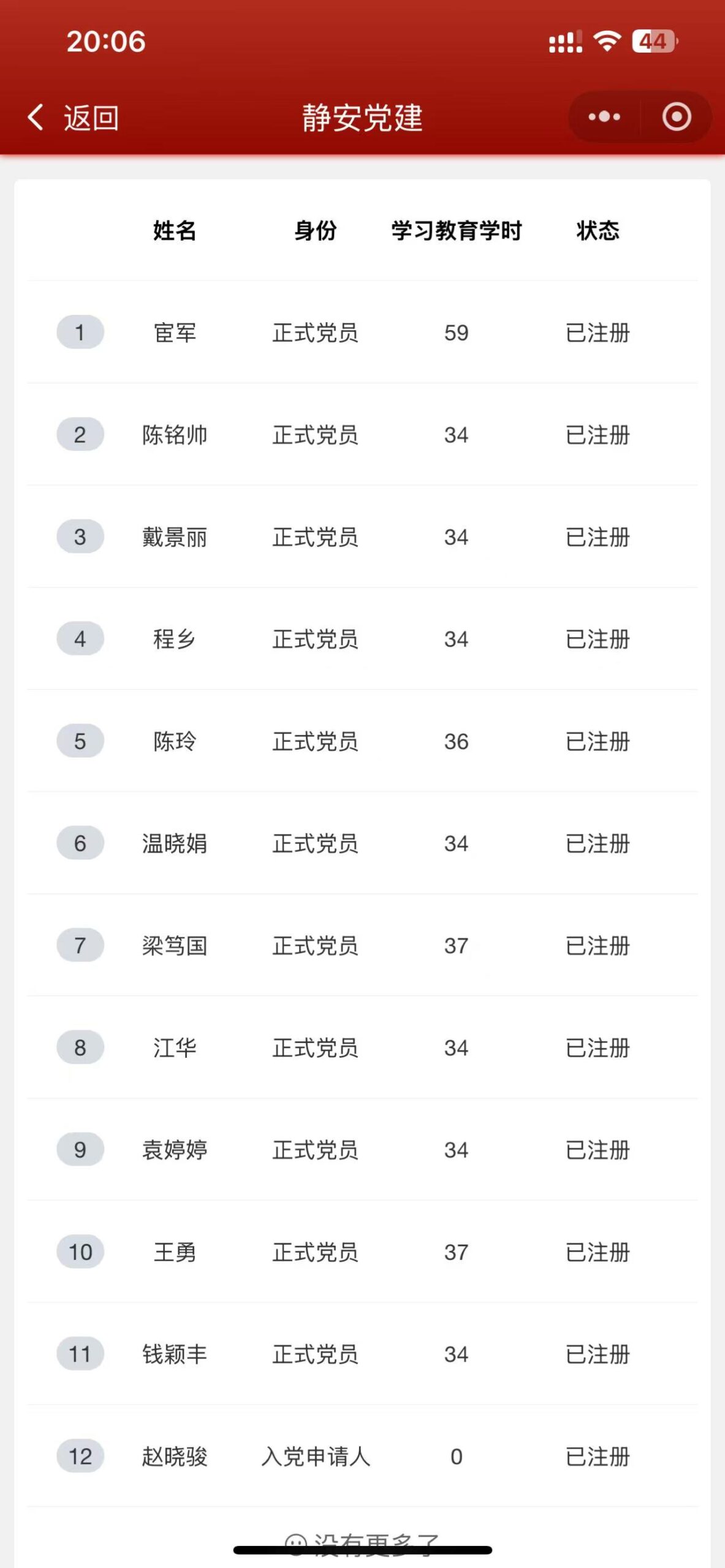
Task: Open member 赵晓骏 marked 入党申请人
Action: [173, 1458]
